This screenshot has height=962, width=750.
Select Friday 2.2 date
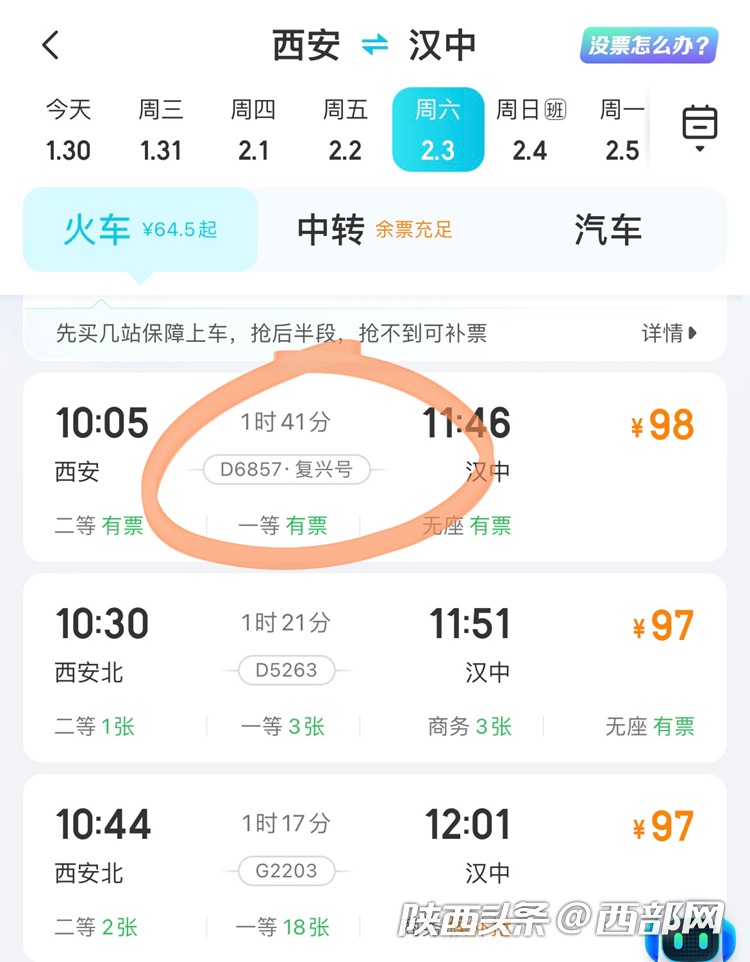(x=345, y=130)
